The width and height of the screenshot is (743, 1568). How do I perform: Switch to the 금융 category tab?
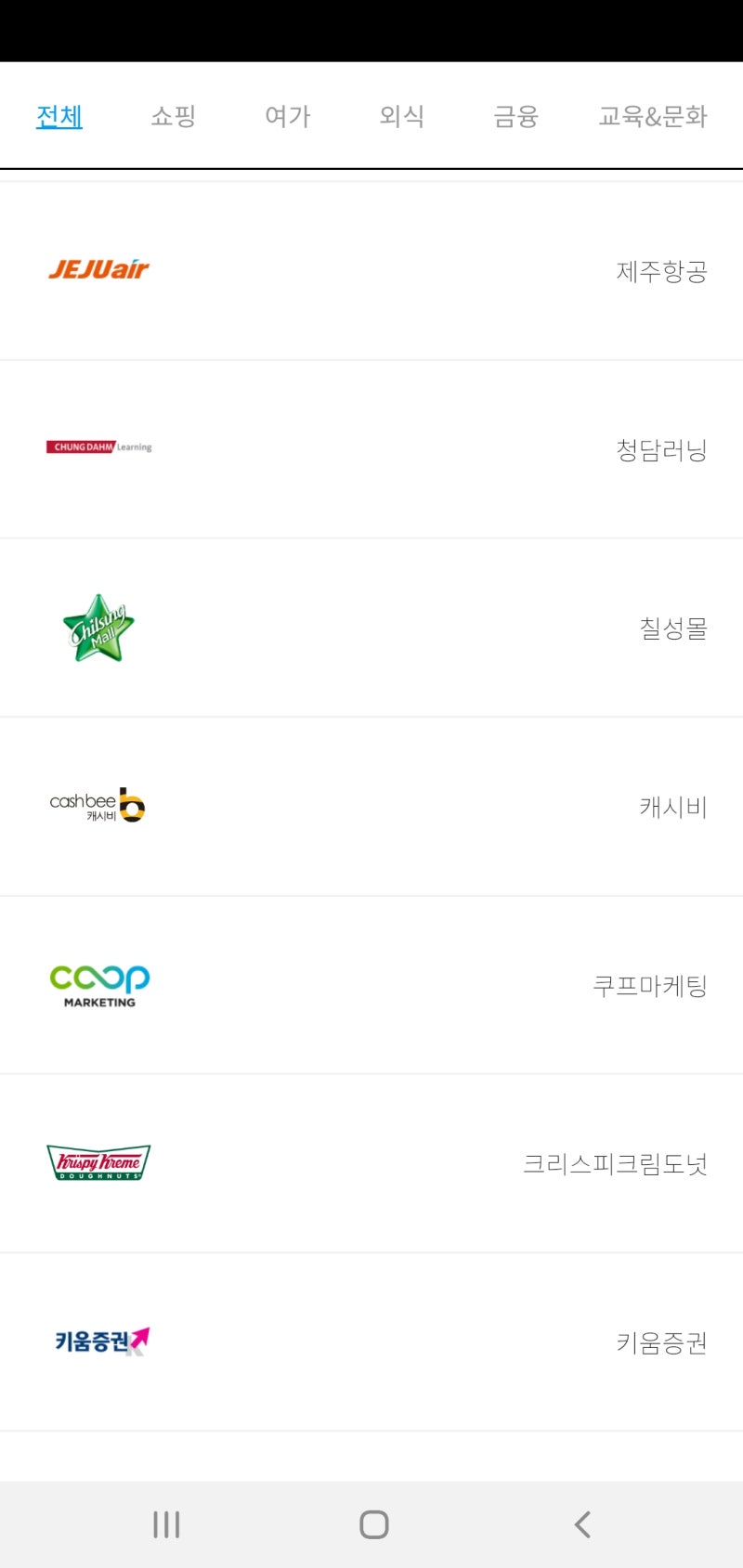515,115
